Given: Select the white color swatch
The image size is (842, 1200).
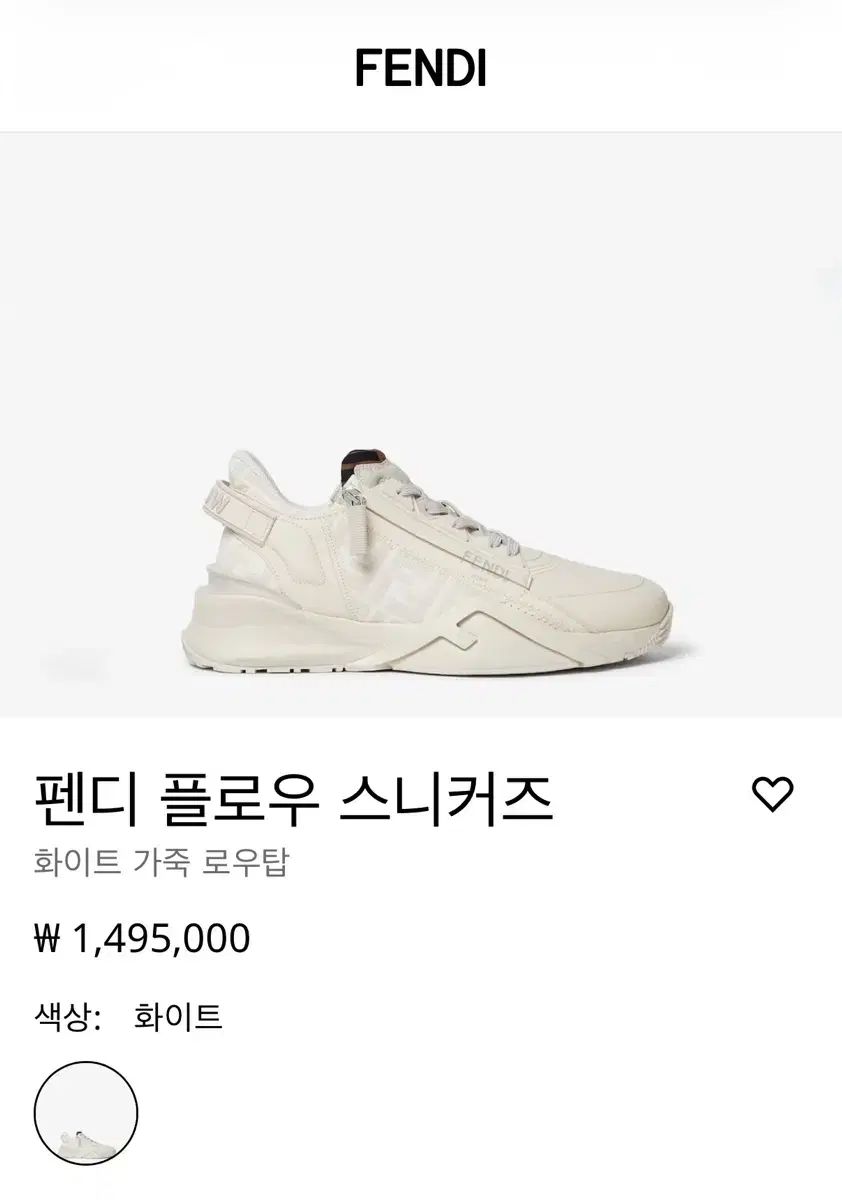Looking at the screenshot, I should pos(86,1114).
